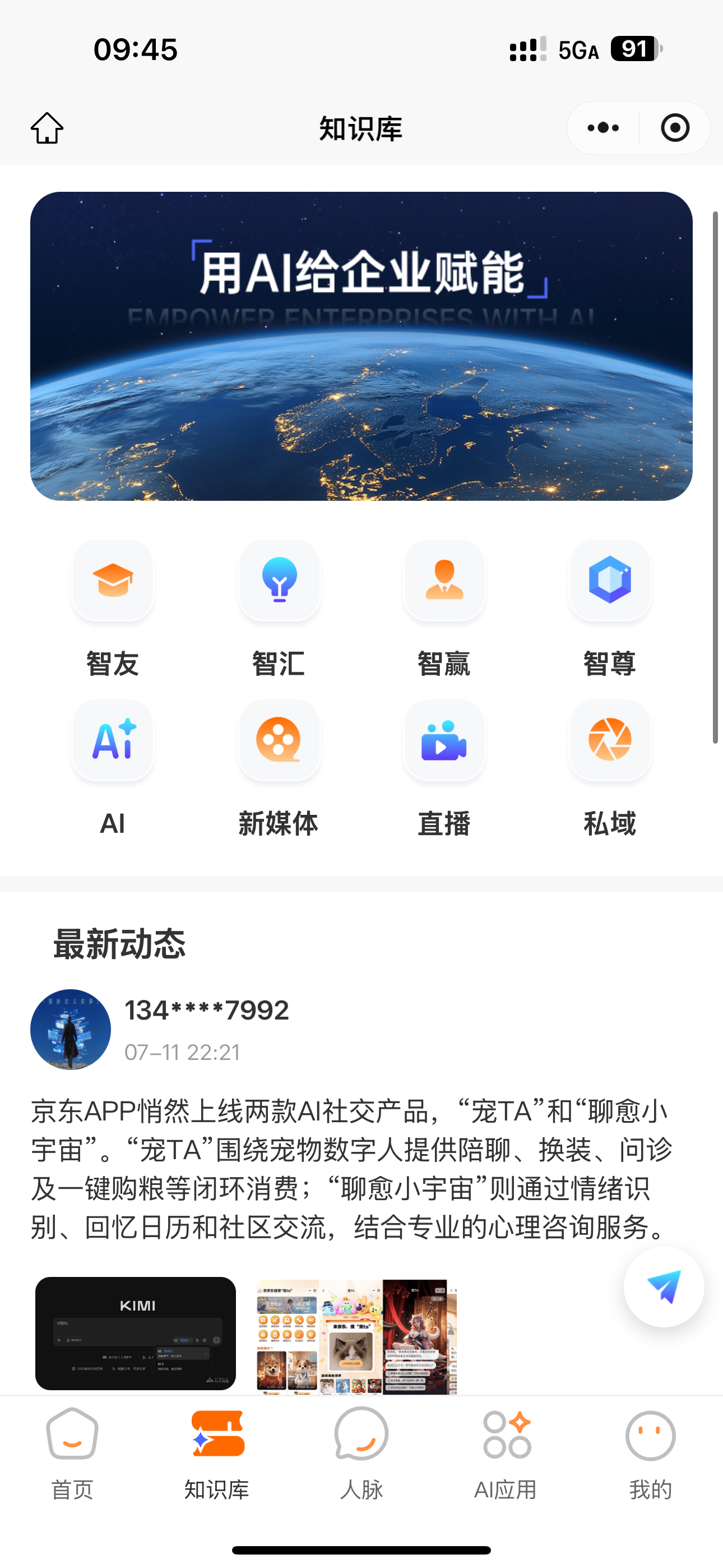Open the KIMI image in the post

[x=136, y=1334]
